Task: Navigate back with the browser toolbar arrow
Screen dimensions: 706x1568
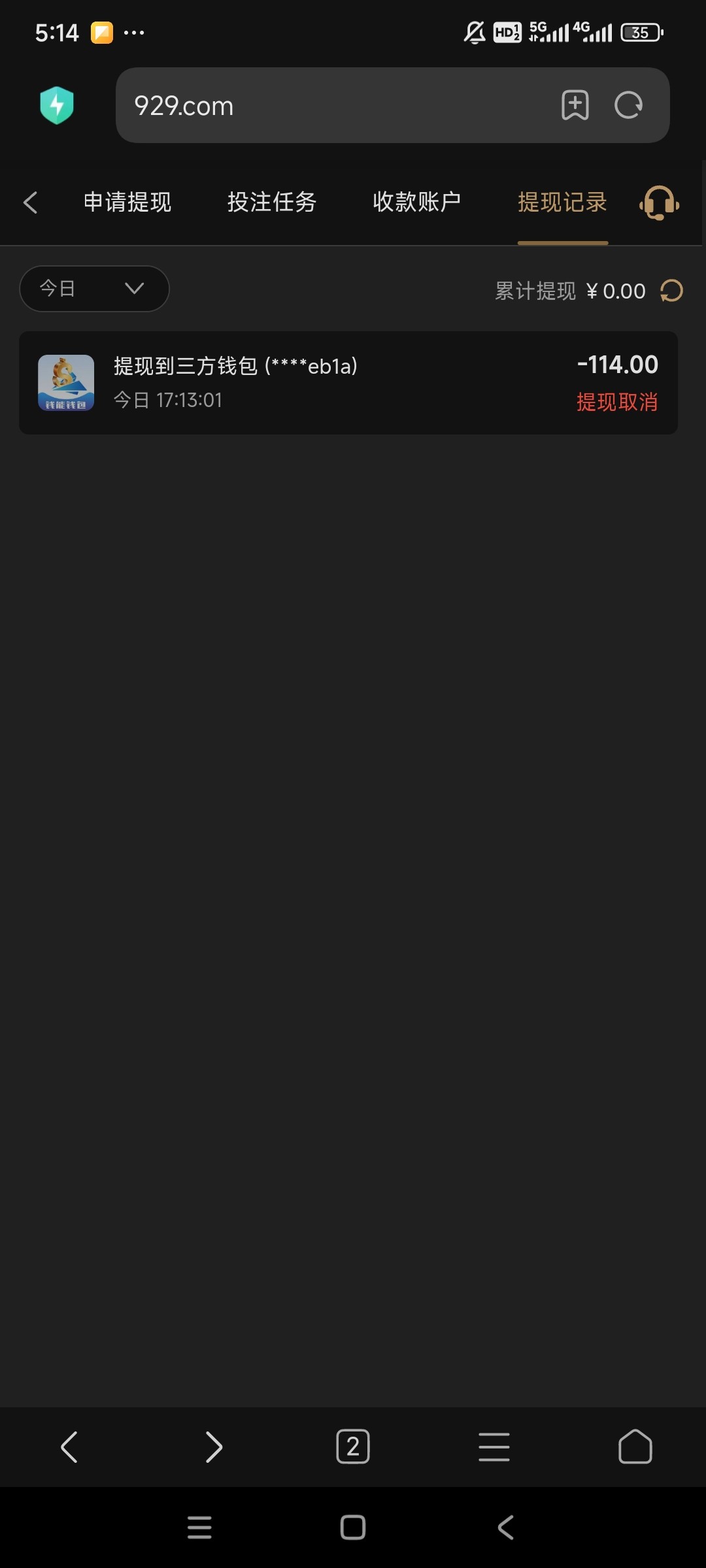Action: tap(69, 1447)
